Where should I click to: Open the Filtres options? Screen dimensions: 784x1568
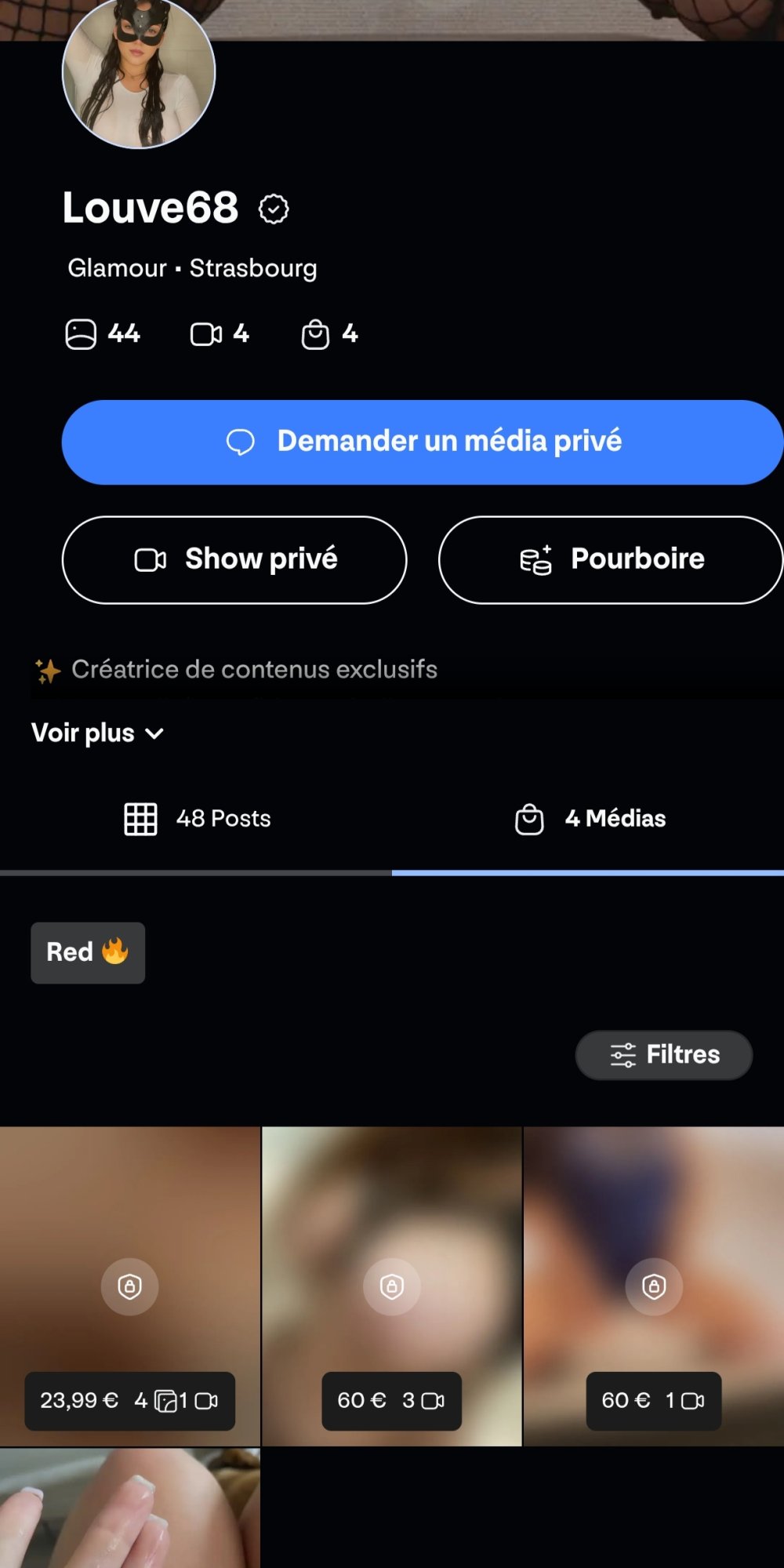pos(664,1054)
